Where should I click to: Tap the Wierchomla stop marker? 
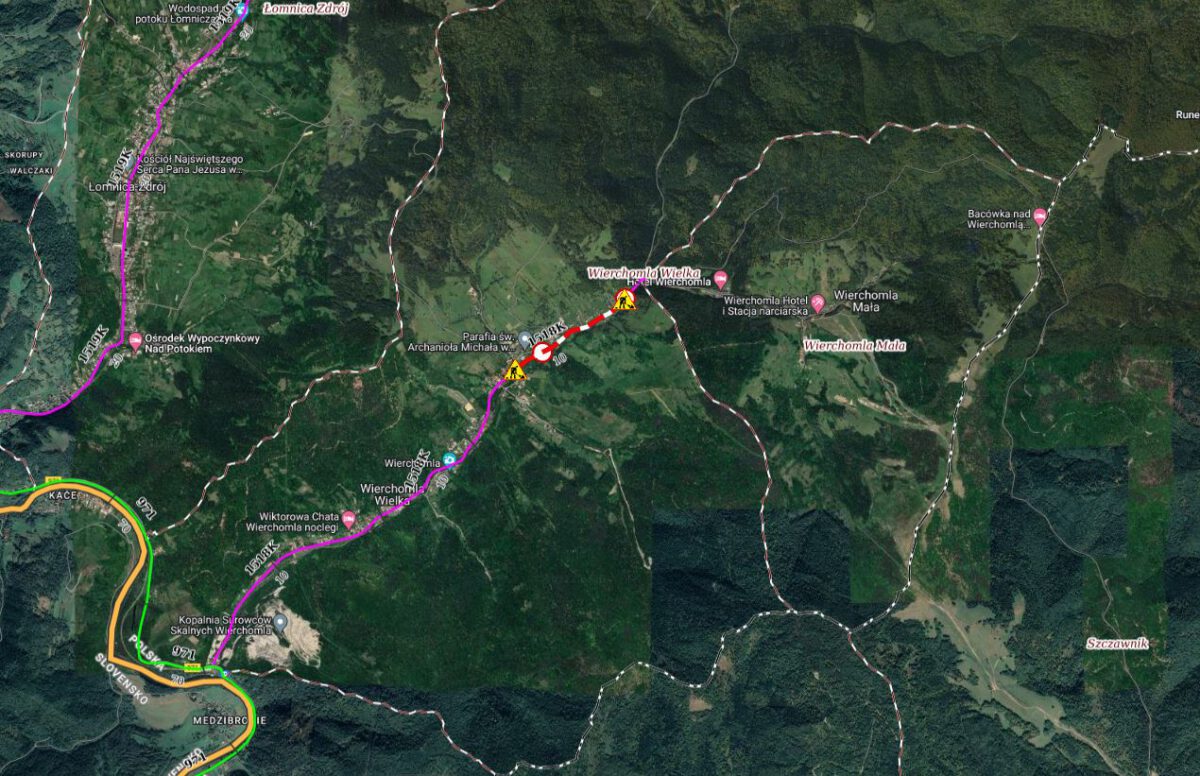(x=450, y=460)
